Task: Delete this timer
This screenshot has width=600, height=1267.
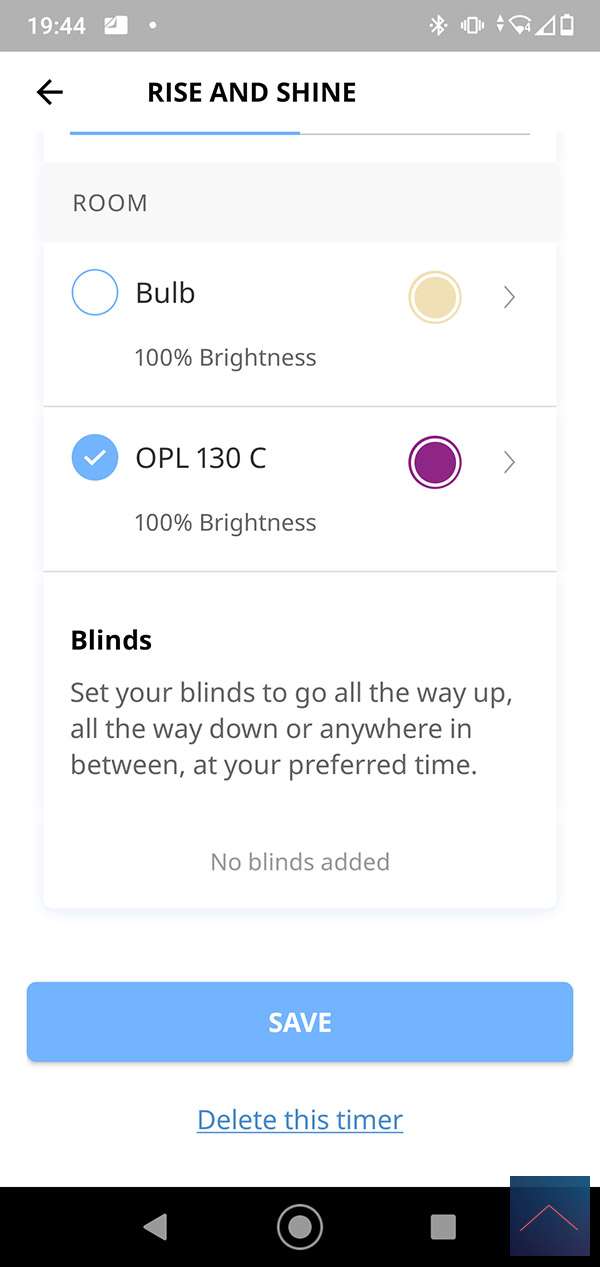Action: click(300, 1119)
